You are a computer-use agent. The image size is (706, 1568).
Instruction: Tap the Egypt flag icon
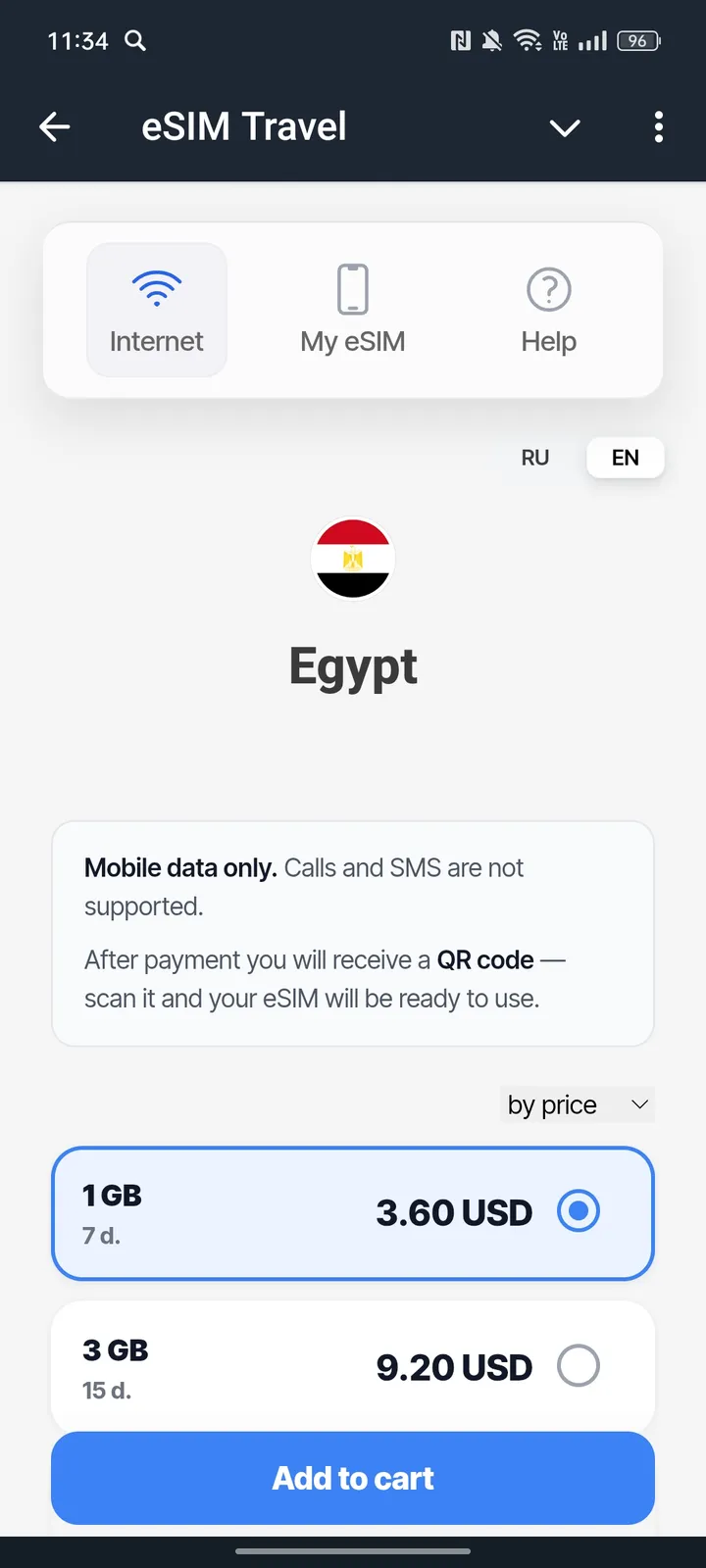click(x=353, y=558)
